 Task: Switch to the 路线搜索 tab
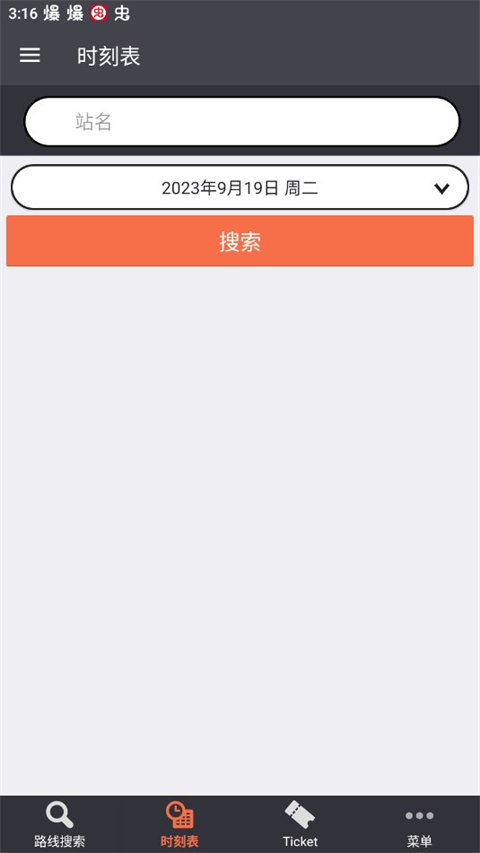(60, 824)
